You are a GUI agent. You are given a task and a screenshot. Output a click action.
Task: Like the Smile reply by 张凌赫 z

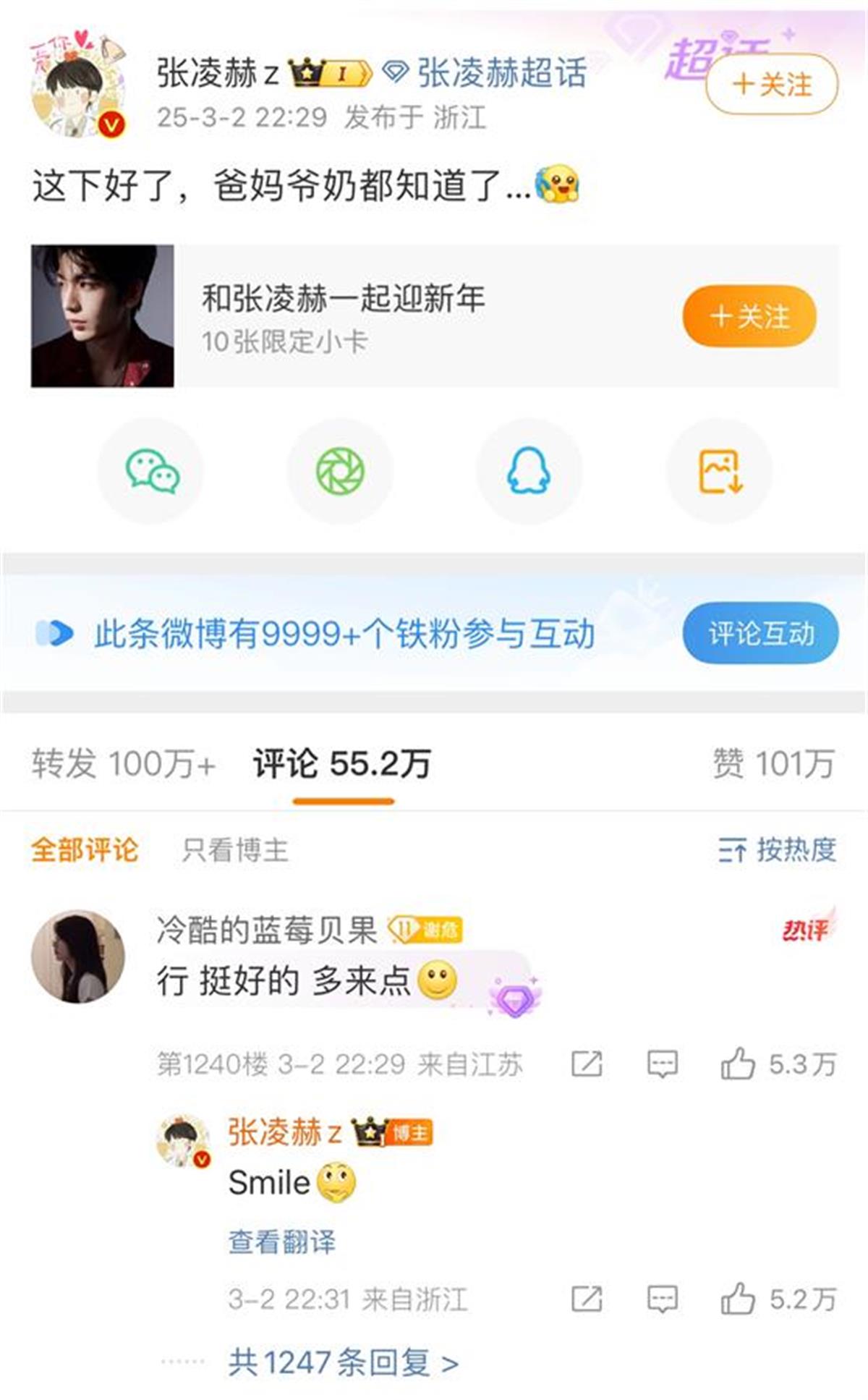pyautogui.click(x=738, y=1299)
